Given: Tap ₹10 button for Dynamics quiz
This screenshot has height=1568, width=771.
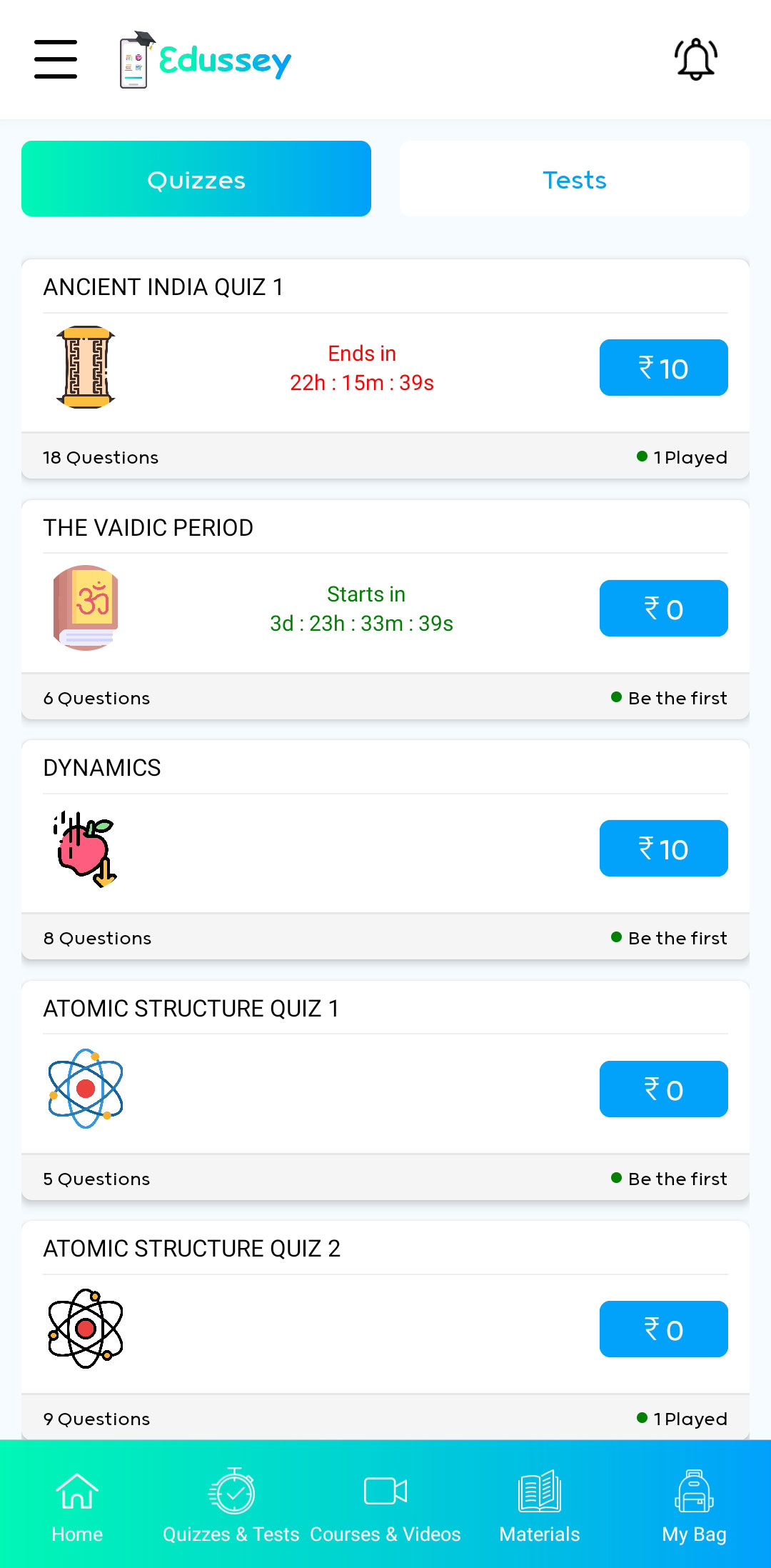Looking at the screenshot, I should (663, 849).
